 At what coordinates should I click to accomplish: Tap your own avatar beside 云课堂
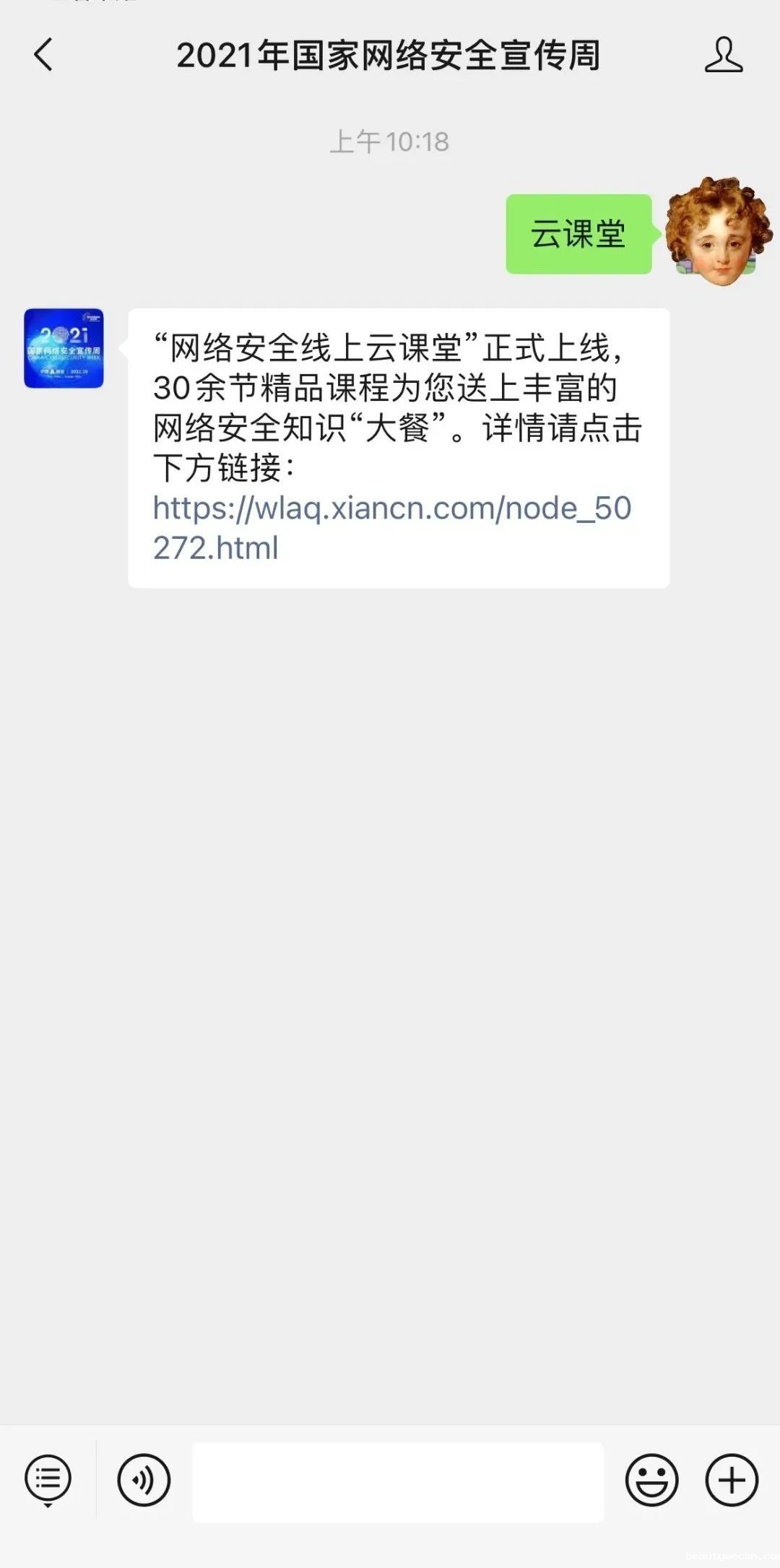pyautogui.click(x=717, y=233)
